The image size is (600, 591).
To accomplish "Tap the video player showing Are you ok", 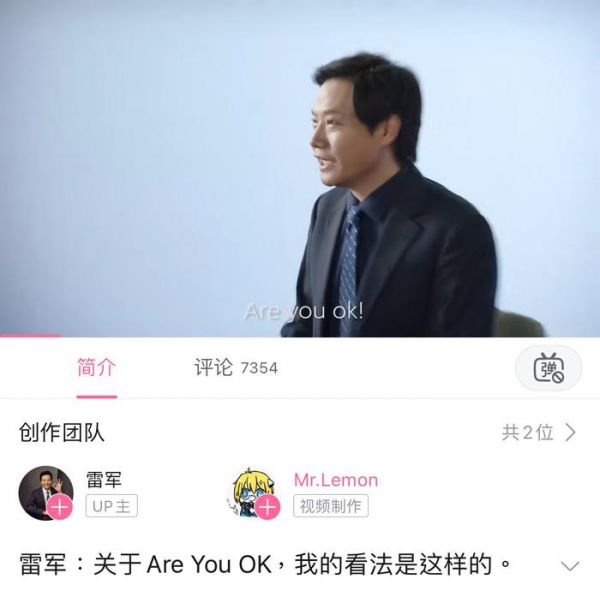I will tap(300, 168).
